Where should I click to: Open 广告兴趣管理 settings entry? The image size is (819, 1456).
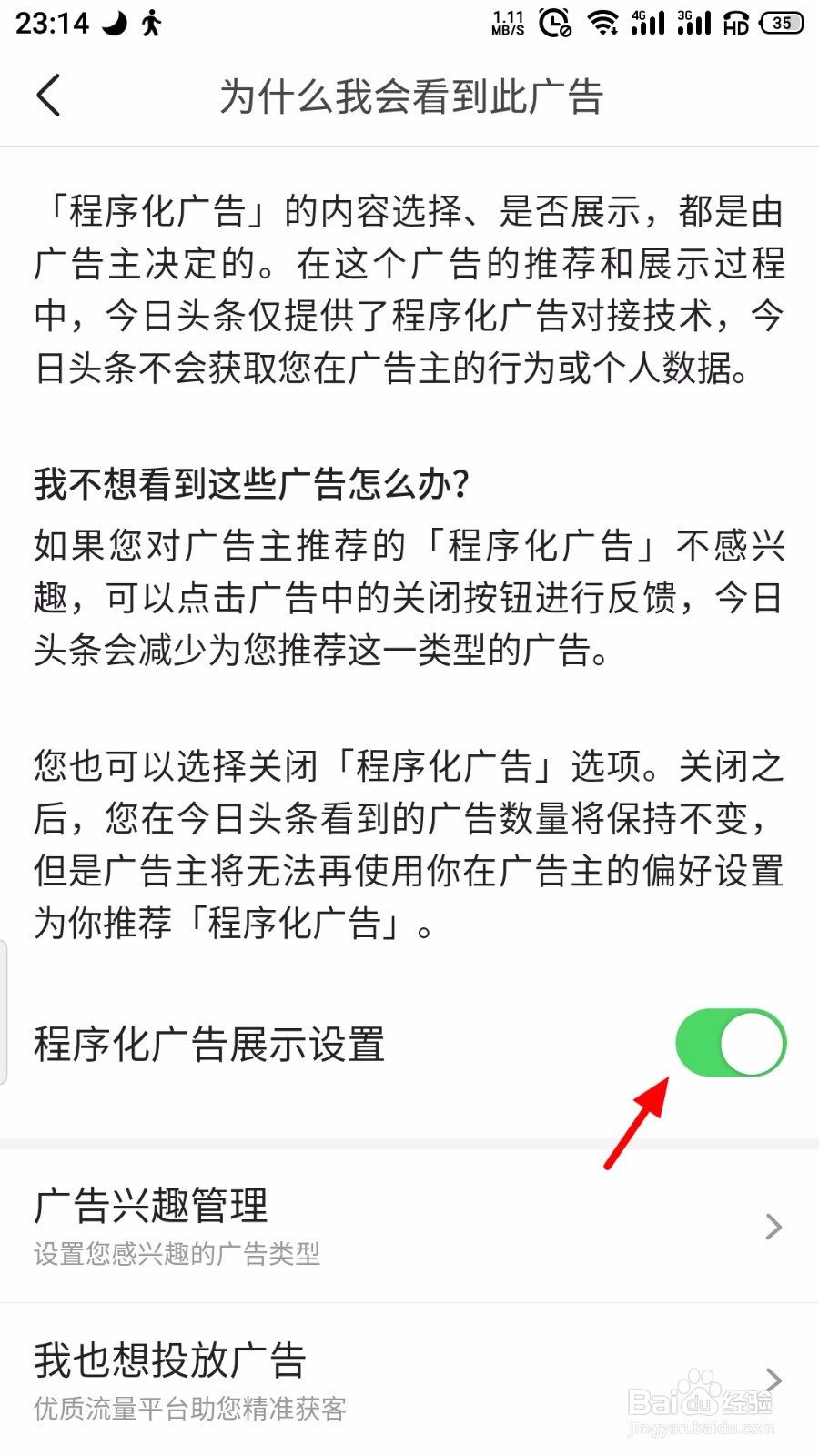click(x=152, y=1208)
